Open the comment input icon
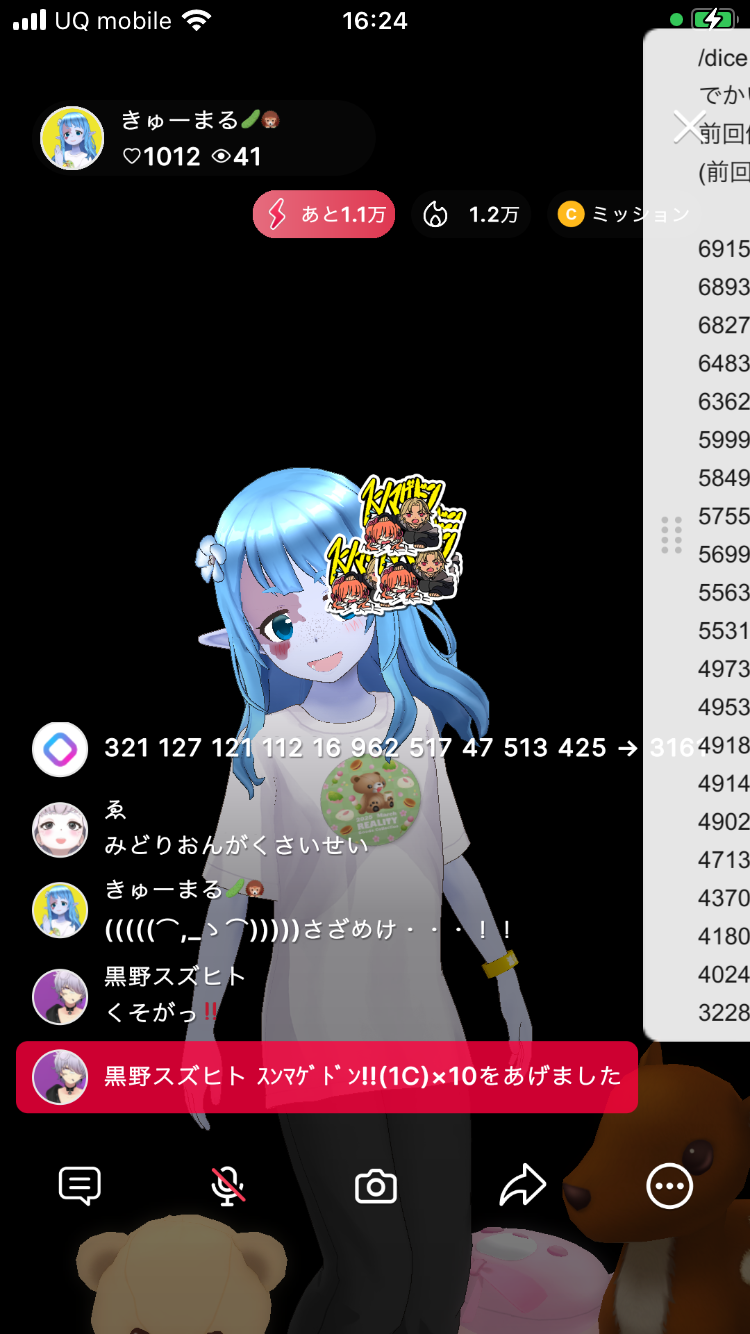Image resolution: width=750 pixels, height=1334 pixels. click(x=80, y=1187)
